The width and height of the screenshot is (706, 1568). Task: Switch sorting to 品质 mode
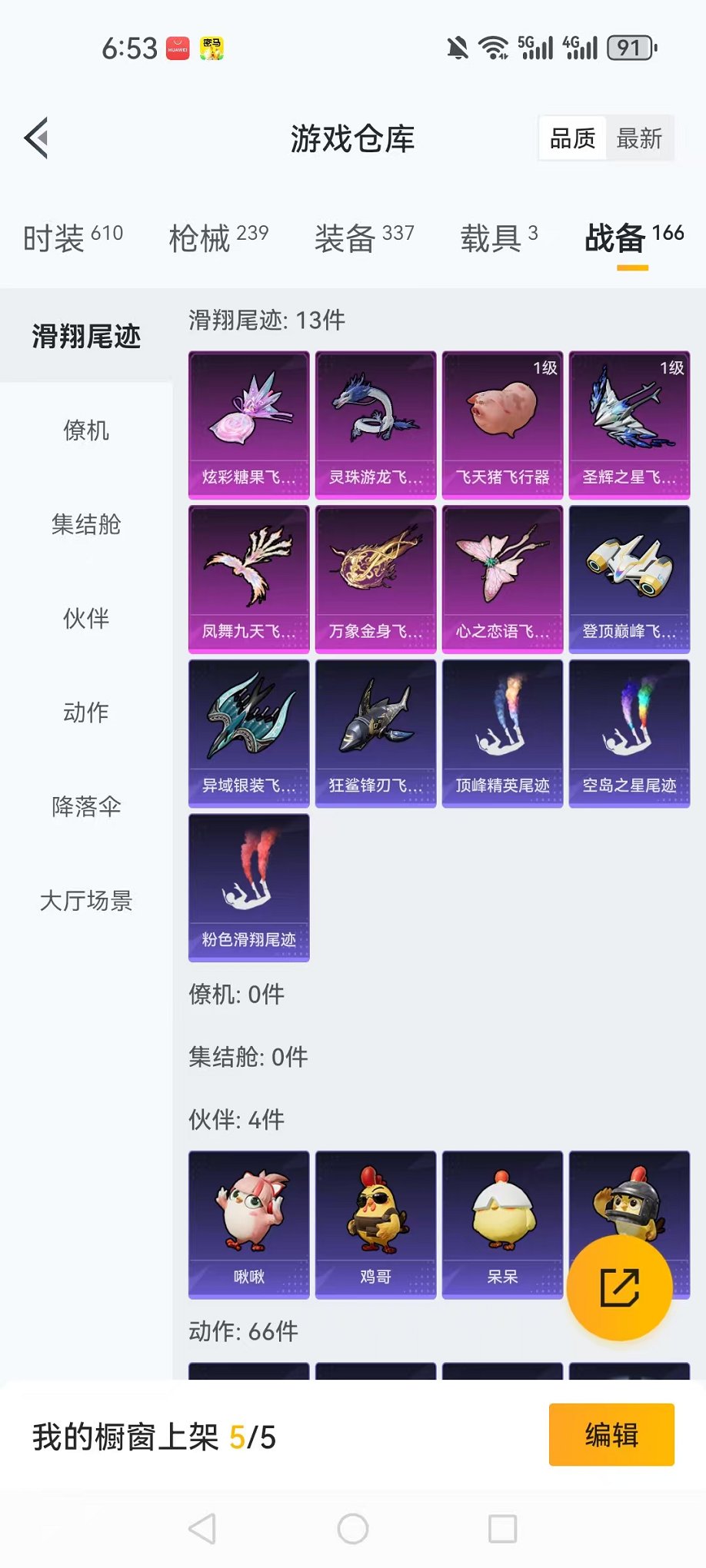coord(571,138)
